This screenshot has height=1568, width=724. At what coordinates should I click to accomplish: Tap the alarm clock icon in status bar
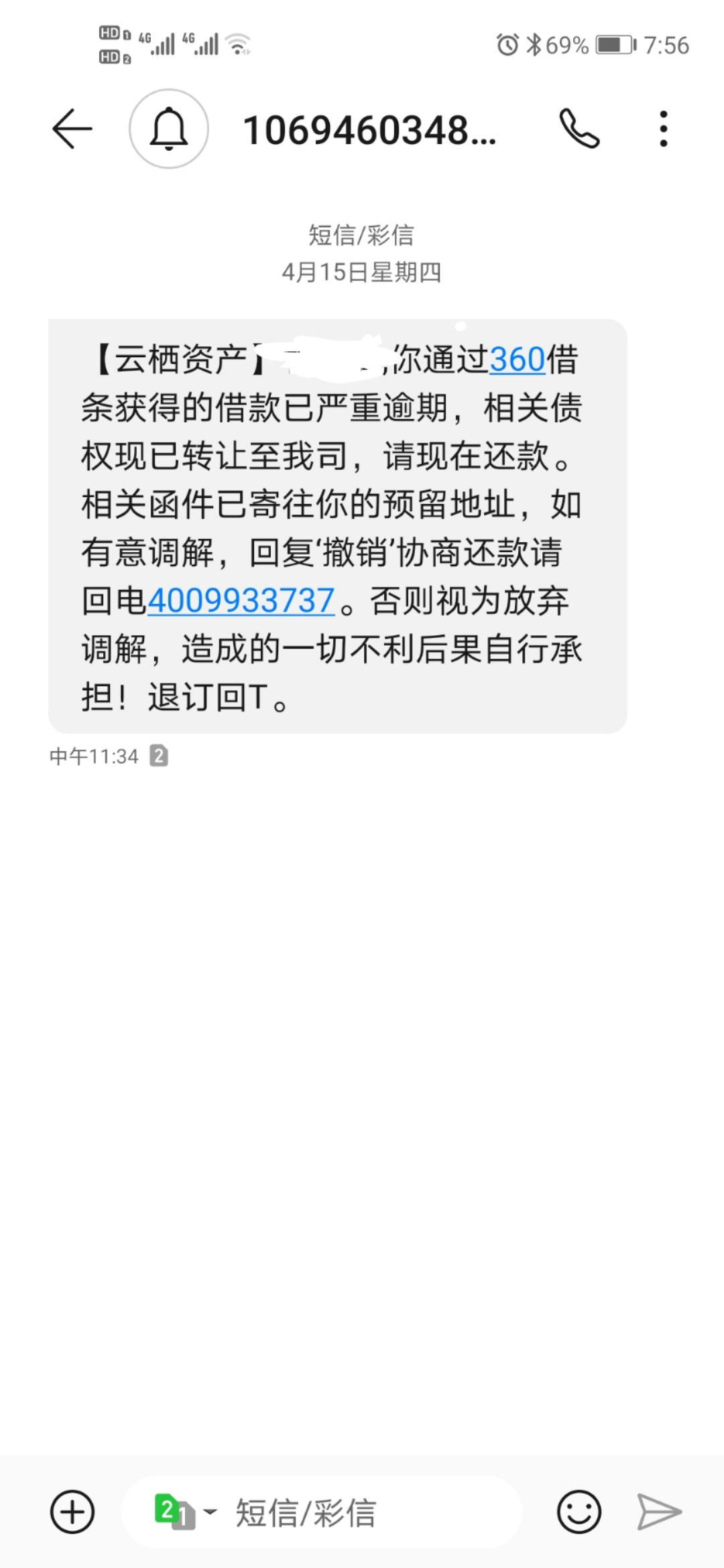(x=505, y=44)
